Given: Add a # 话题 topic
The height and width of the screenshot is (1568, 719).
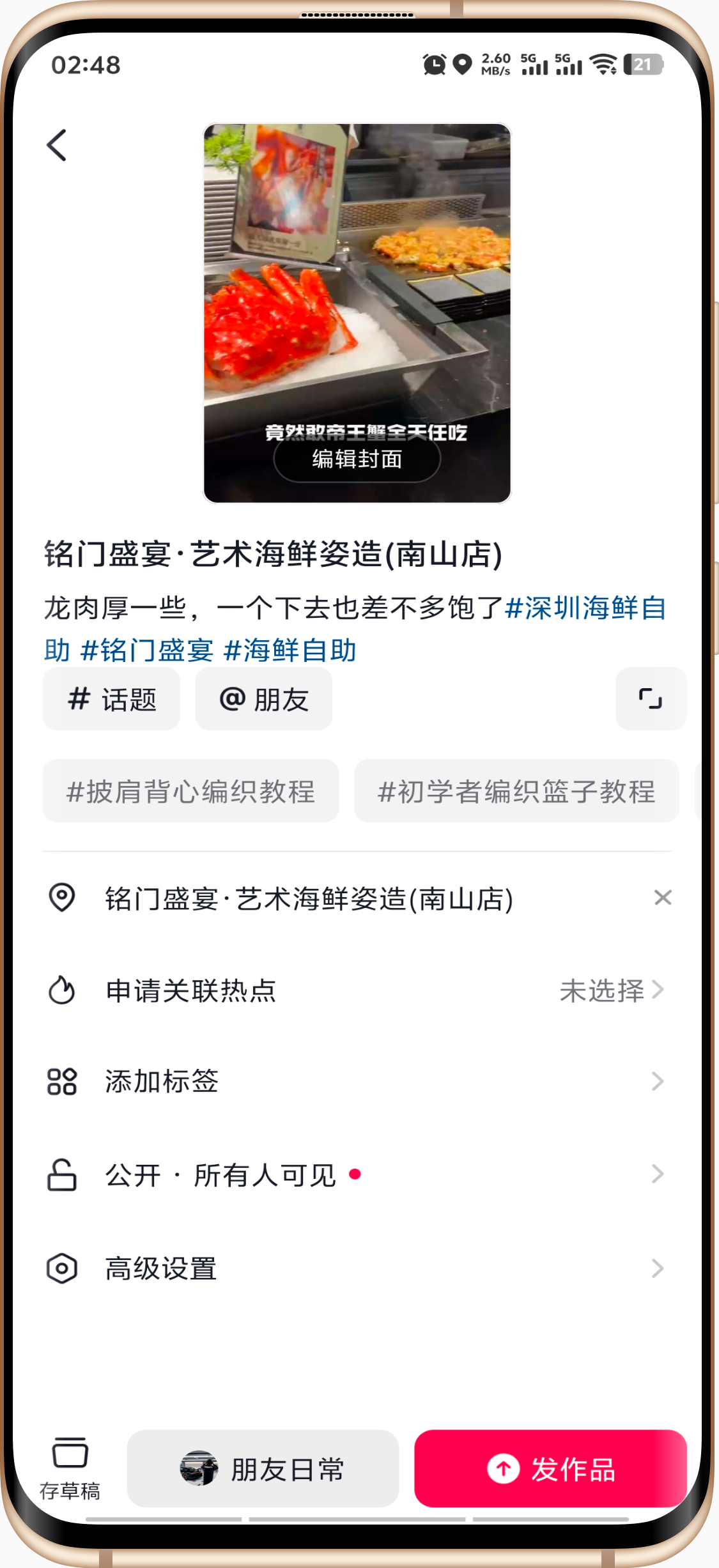Looking at the screenshot, I should (111, 699).
